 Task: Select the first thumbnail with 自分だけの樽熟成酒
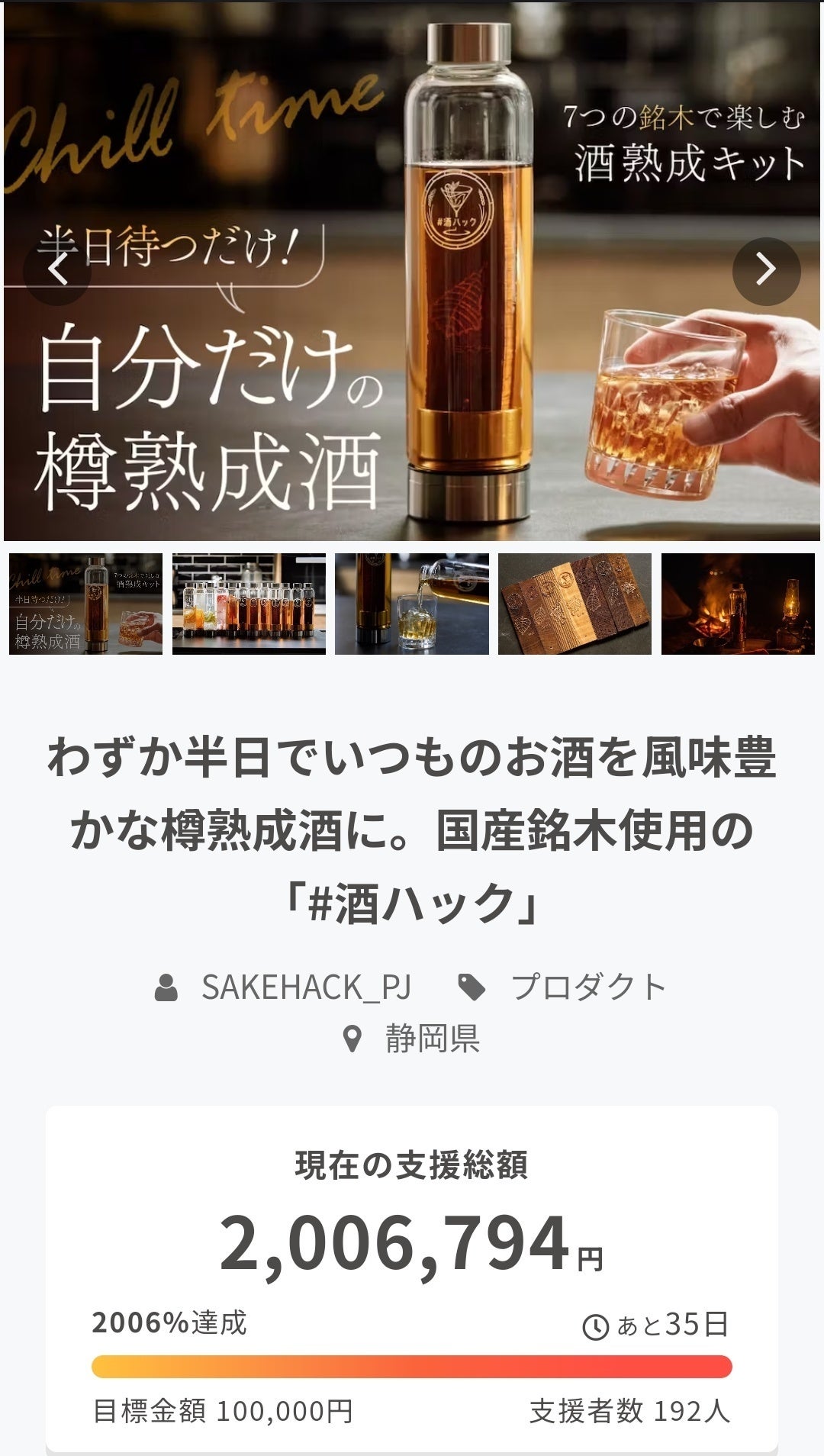(x=85, y=604)
